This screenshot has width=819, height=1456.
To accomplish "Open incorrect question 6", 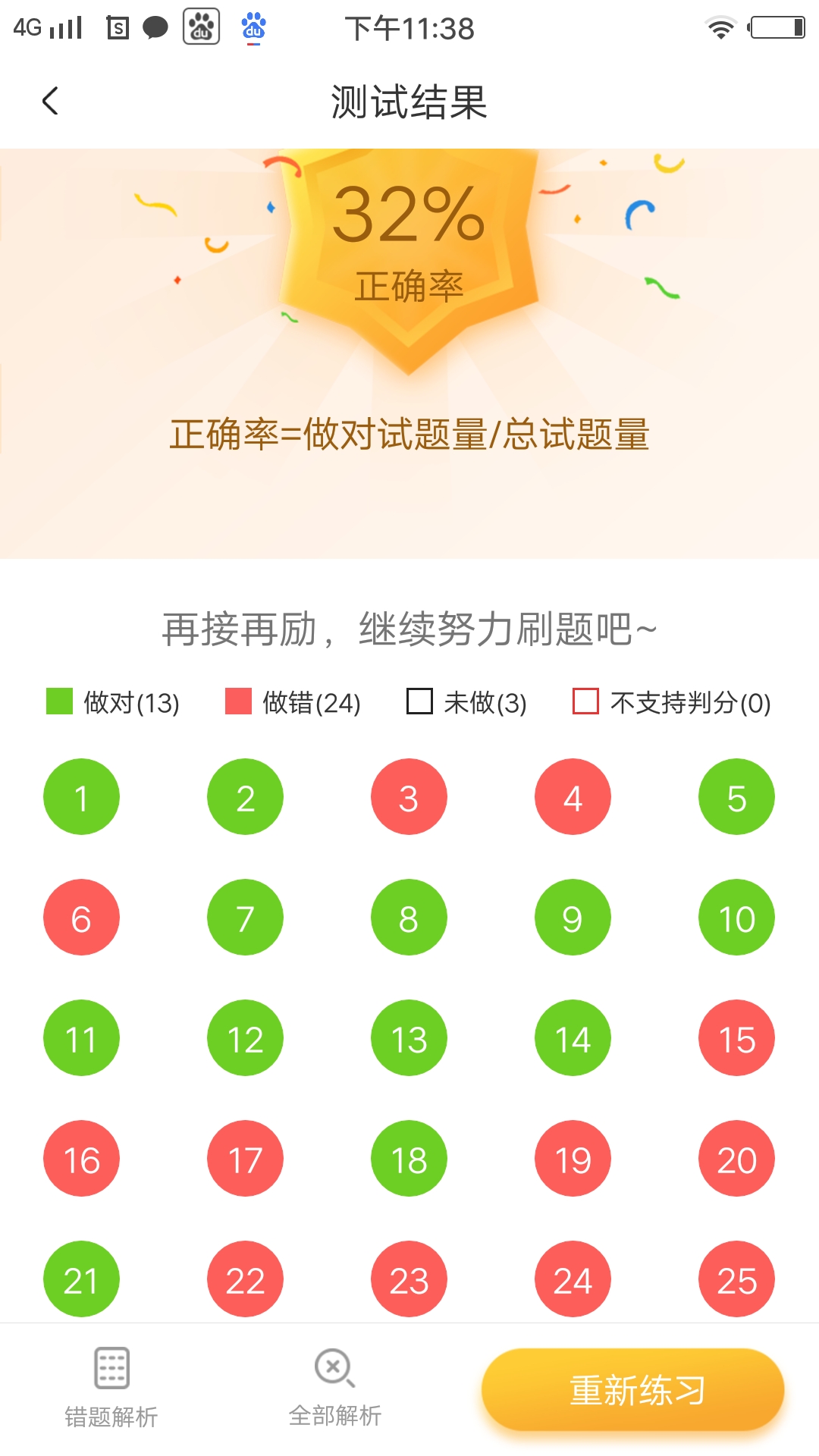I will click(x=81, y=918).
